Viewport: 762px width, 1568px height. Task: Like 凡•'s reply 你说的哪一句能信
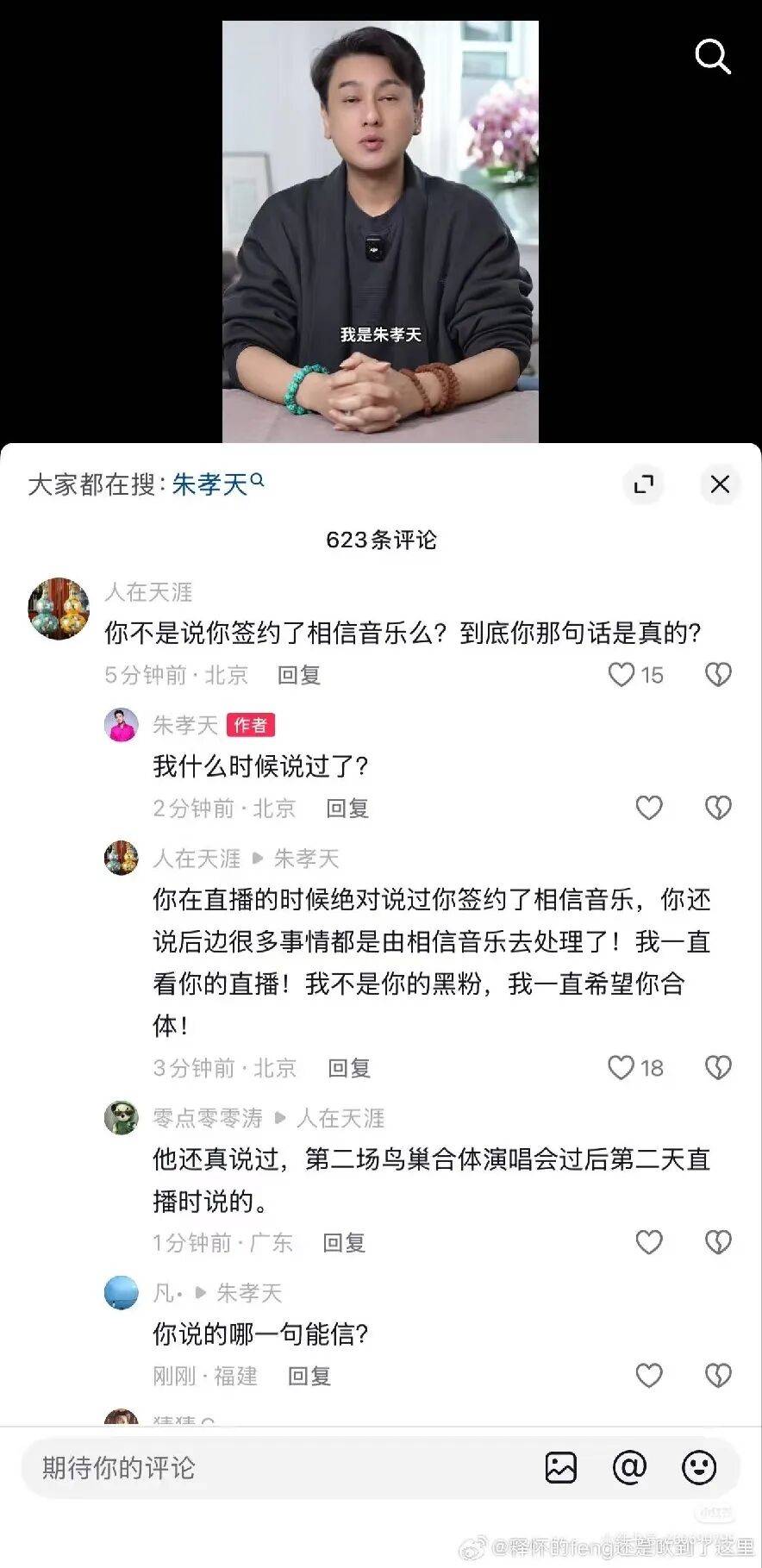click(649, 1375)
